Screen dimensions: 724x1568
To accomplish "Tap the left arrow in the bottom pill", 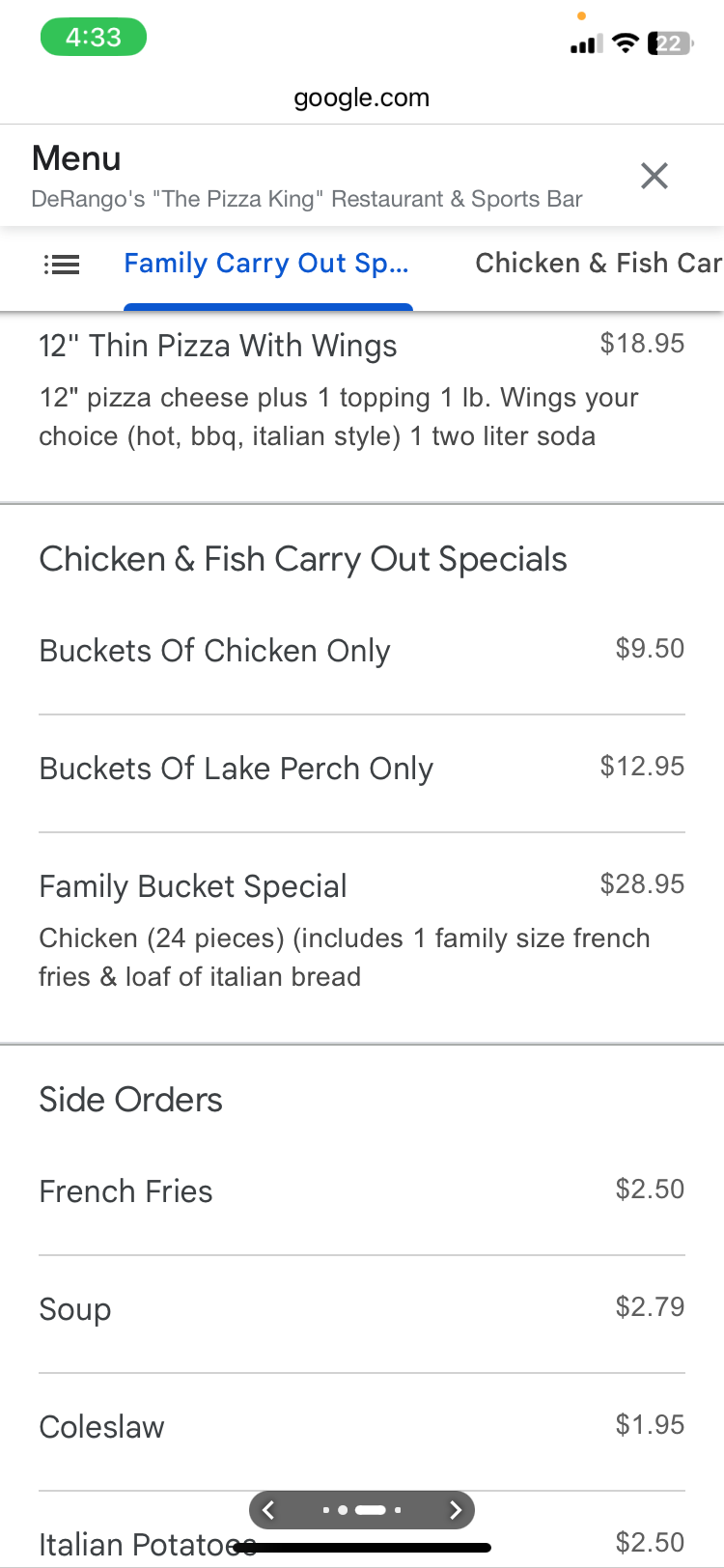I will [x=269, y=1510].
